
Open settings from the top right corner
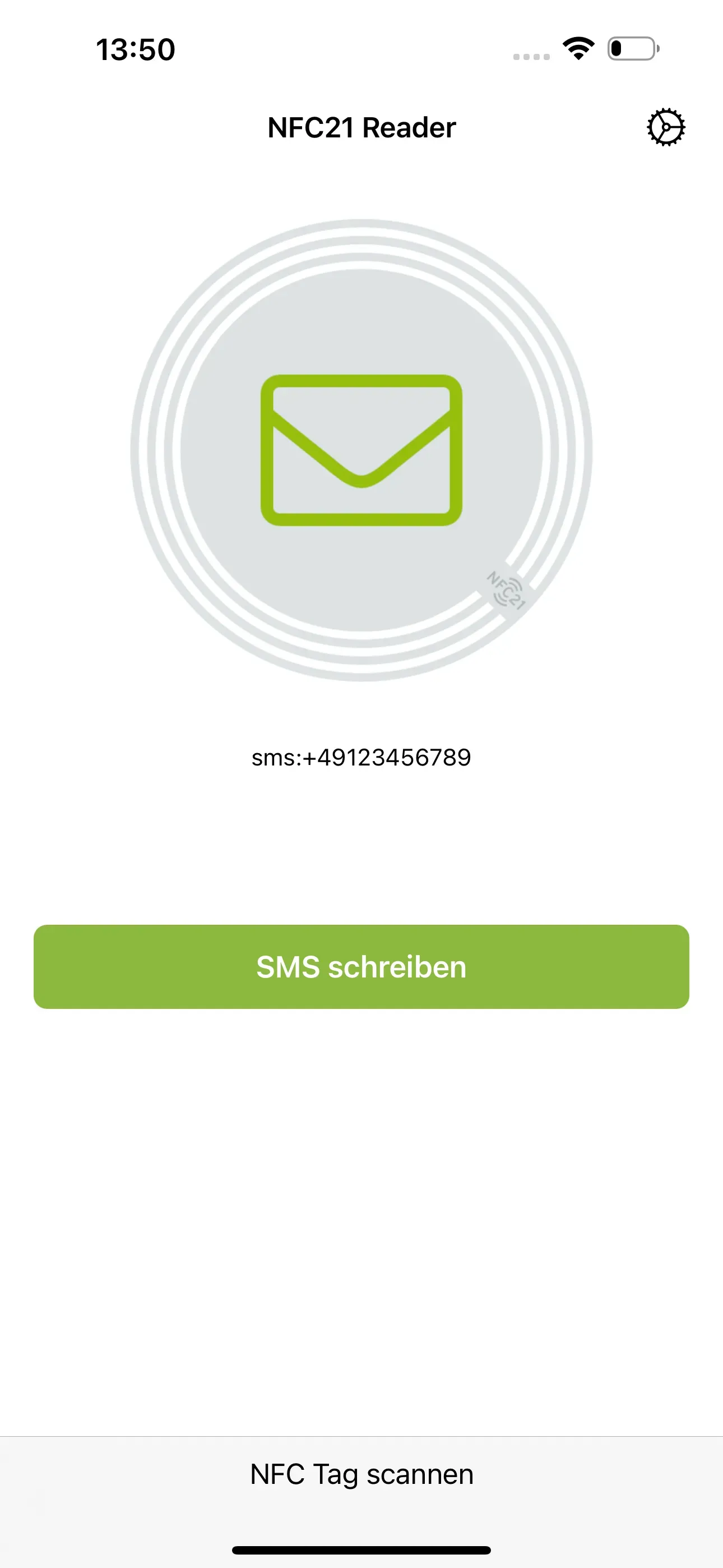[666, 127]
